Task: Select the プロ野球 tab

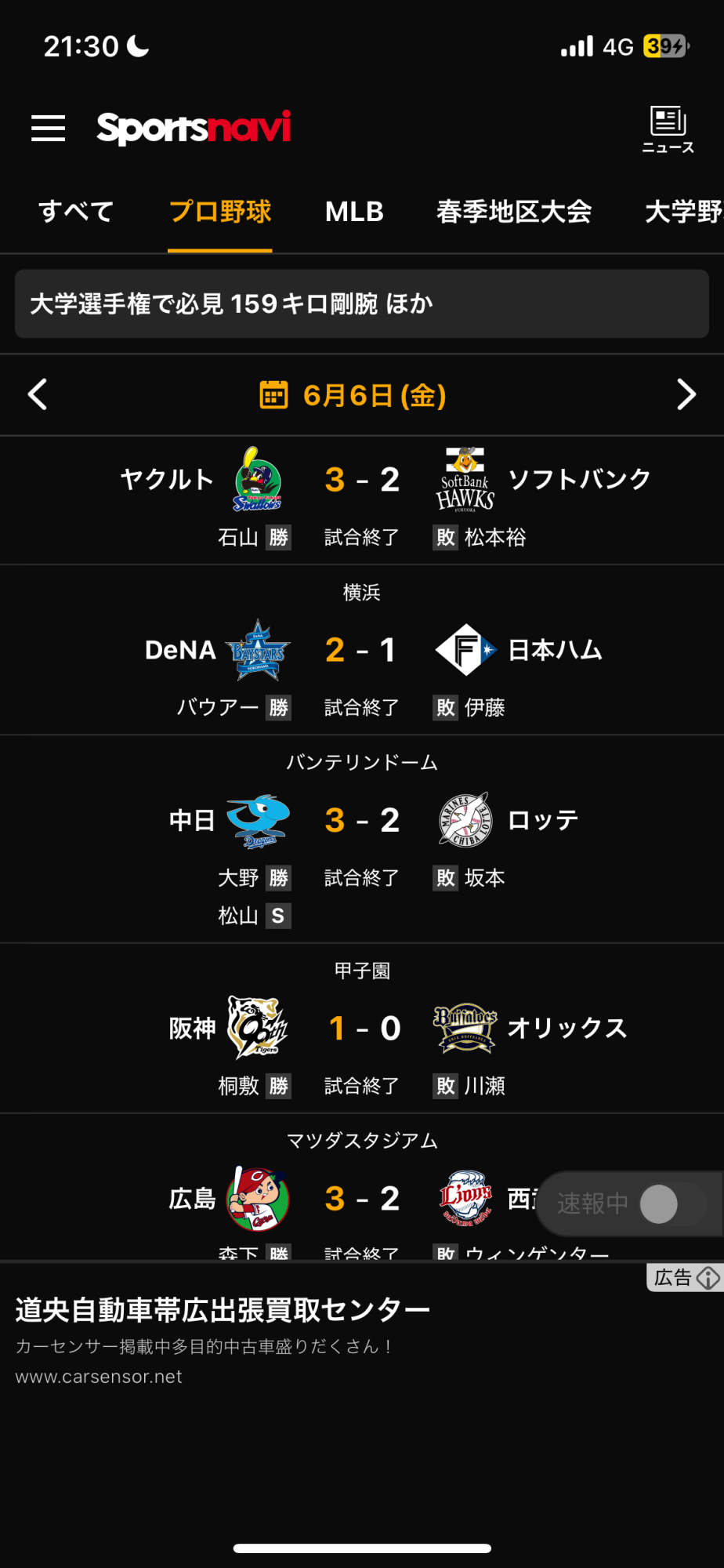Action: (220, 212)
